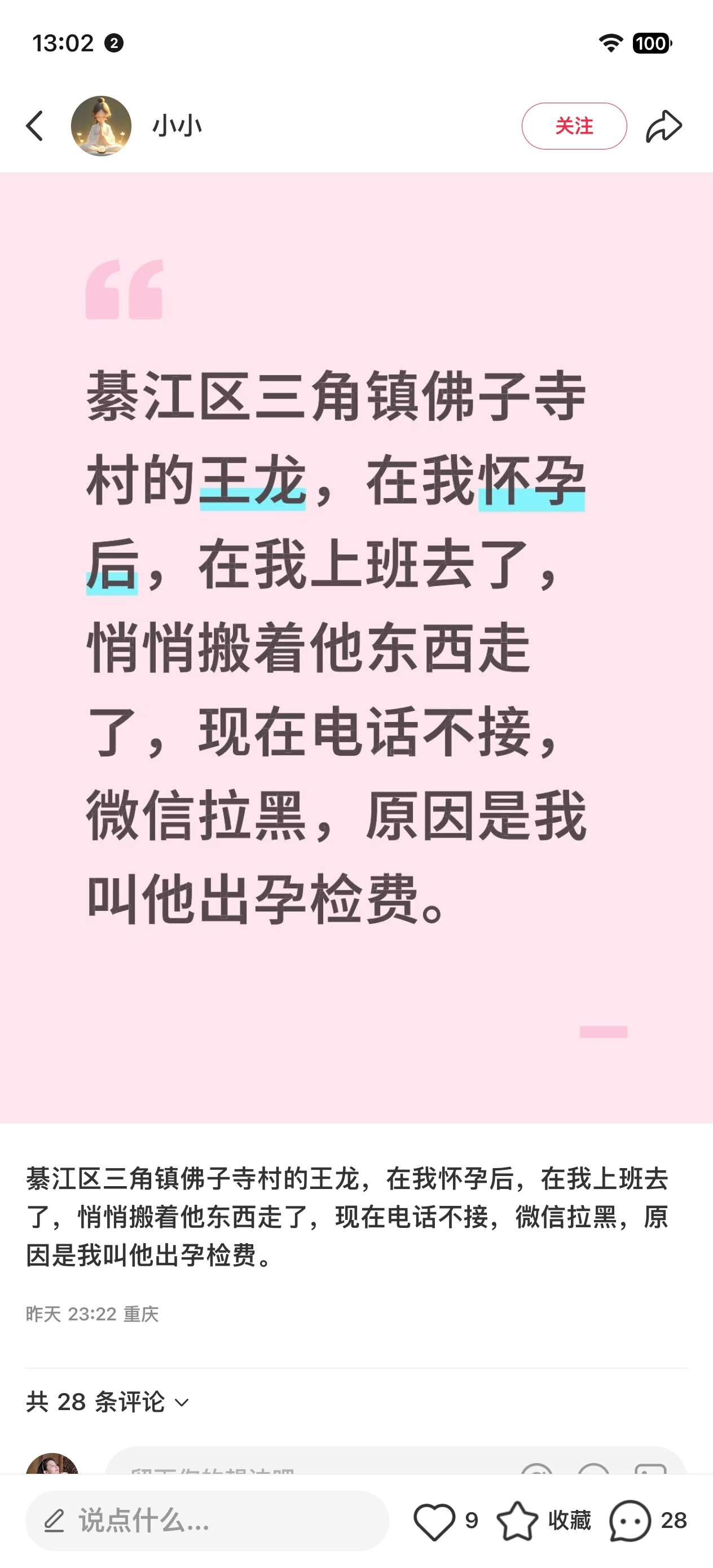Follow the author with 关注
This screenshot has height=1568, width=713.
[574, 126]
